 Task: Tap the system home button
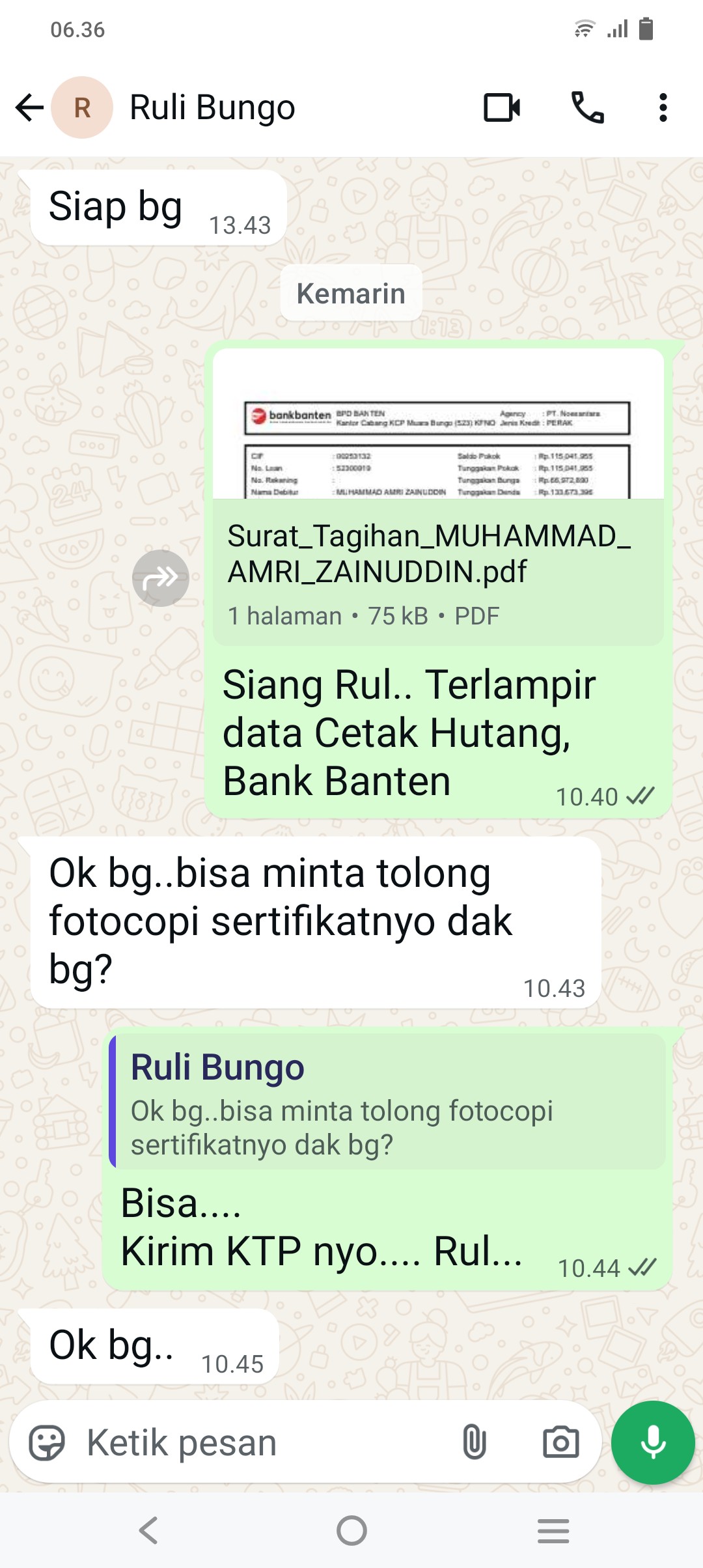coord(351,1530)
